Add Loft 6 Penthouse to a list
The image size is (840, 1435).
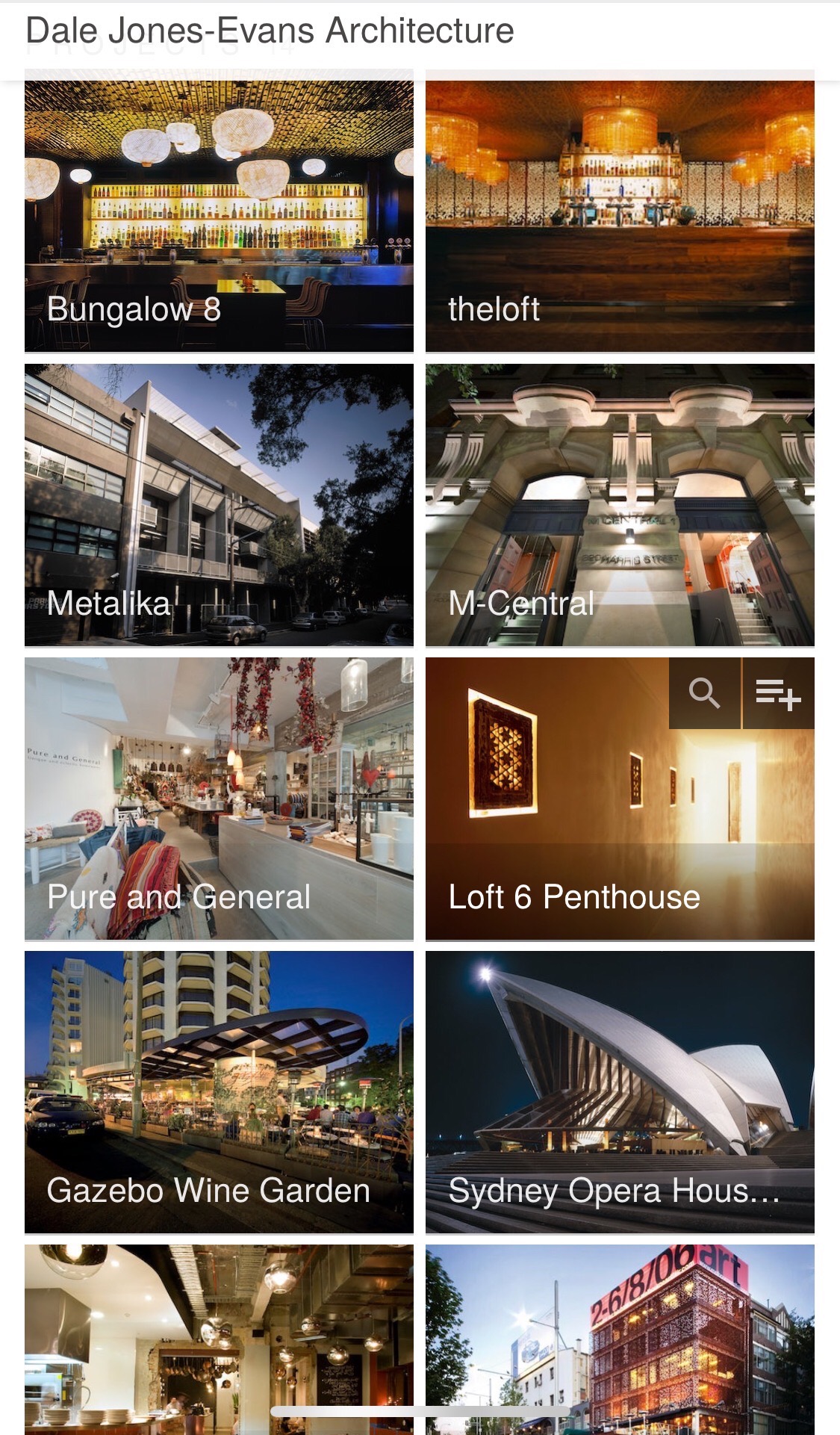point(778,693)
